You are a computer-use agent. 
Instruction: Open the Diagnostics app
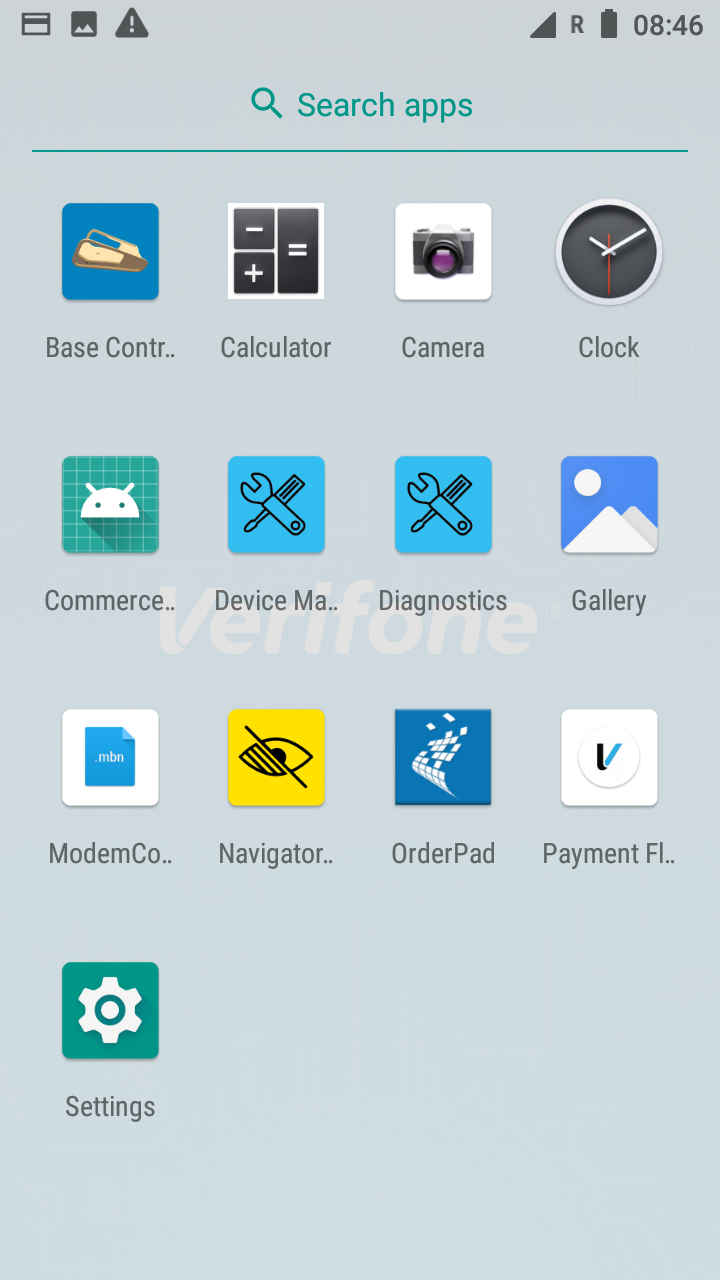click(443, 505)
